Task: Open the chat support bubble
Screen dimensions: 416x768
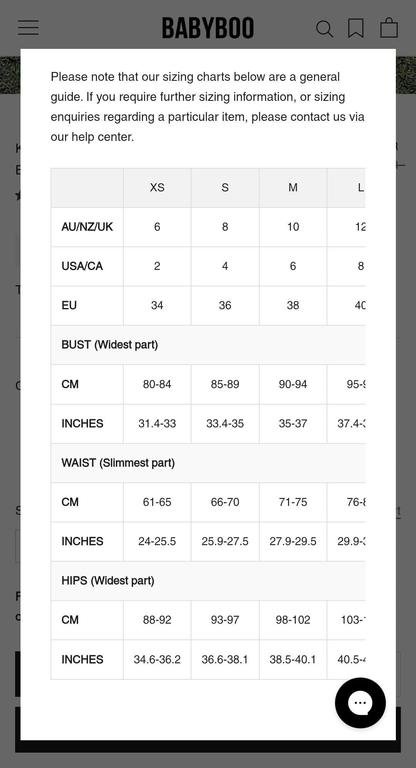Action: (x=360, y=703)
